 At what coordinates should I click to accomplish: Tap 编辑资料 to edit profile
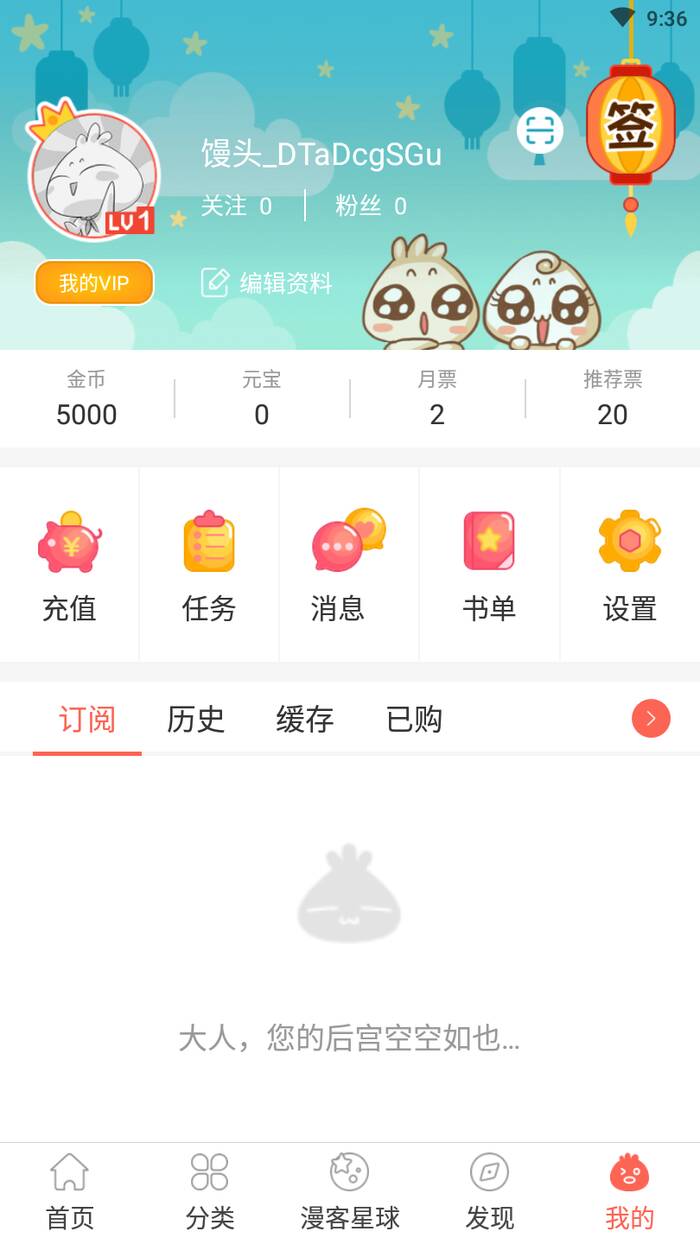pyautogui.click(x=266, y=283)
